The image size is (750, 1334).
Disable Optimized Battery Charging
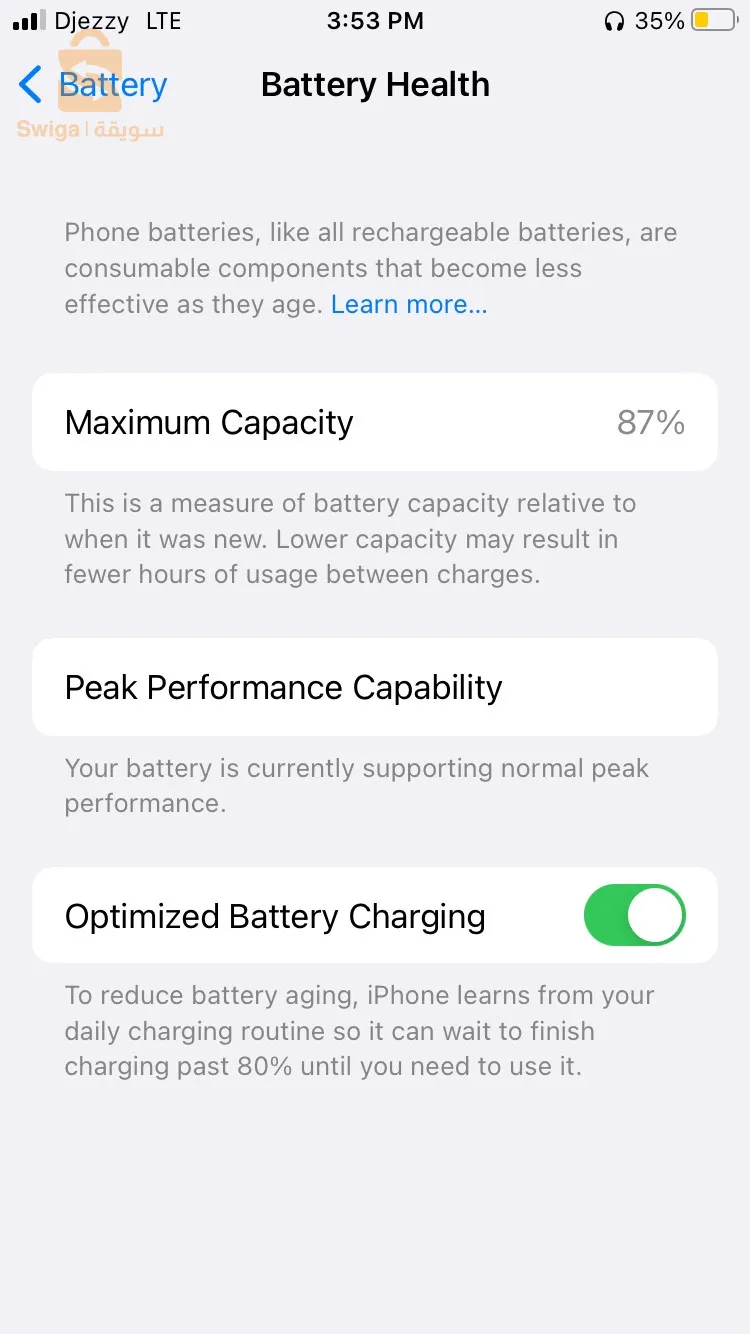pyautogui.click(x=635, y=915)
